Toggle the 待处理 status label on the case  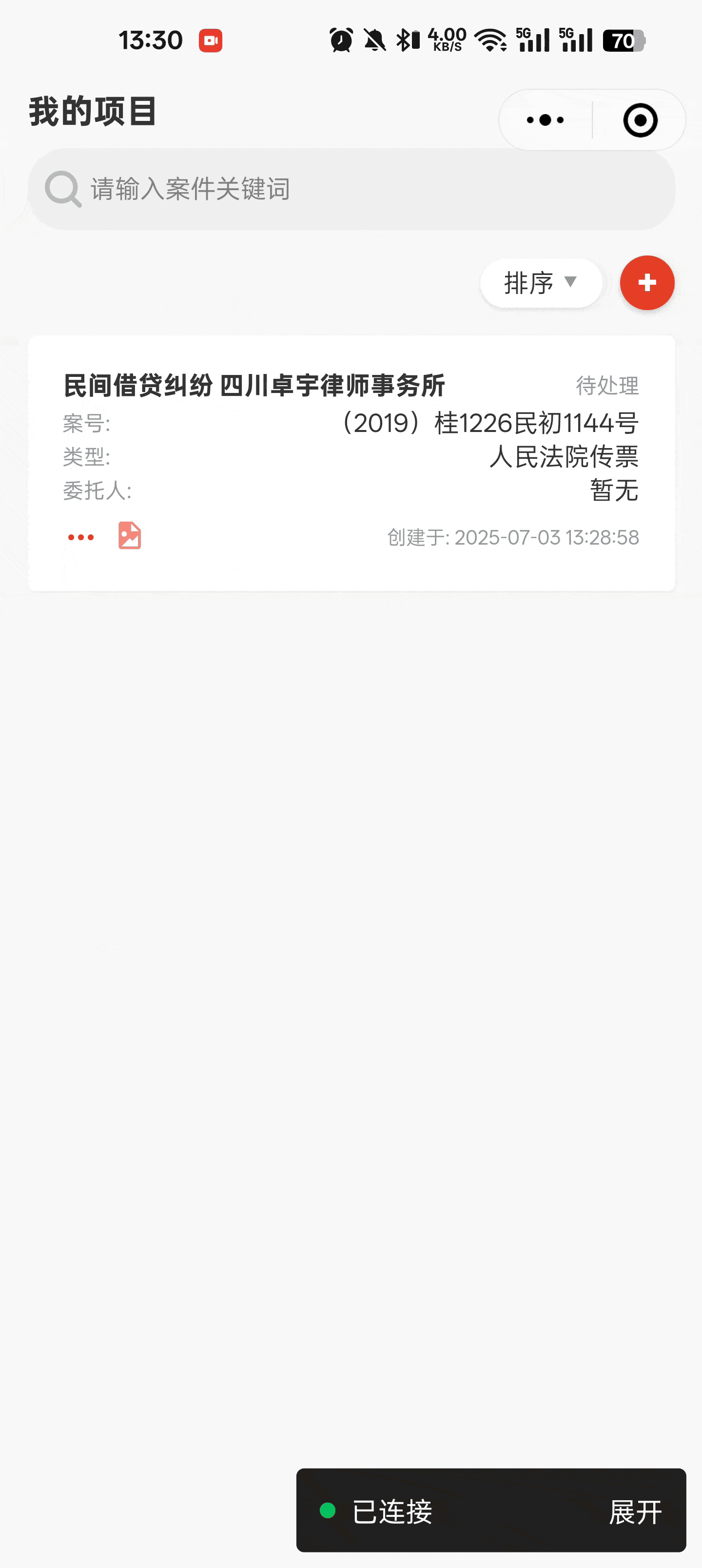pos(607,385)
